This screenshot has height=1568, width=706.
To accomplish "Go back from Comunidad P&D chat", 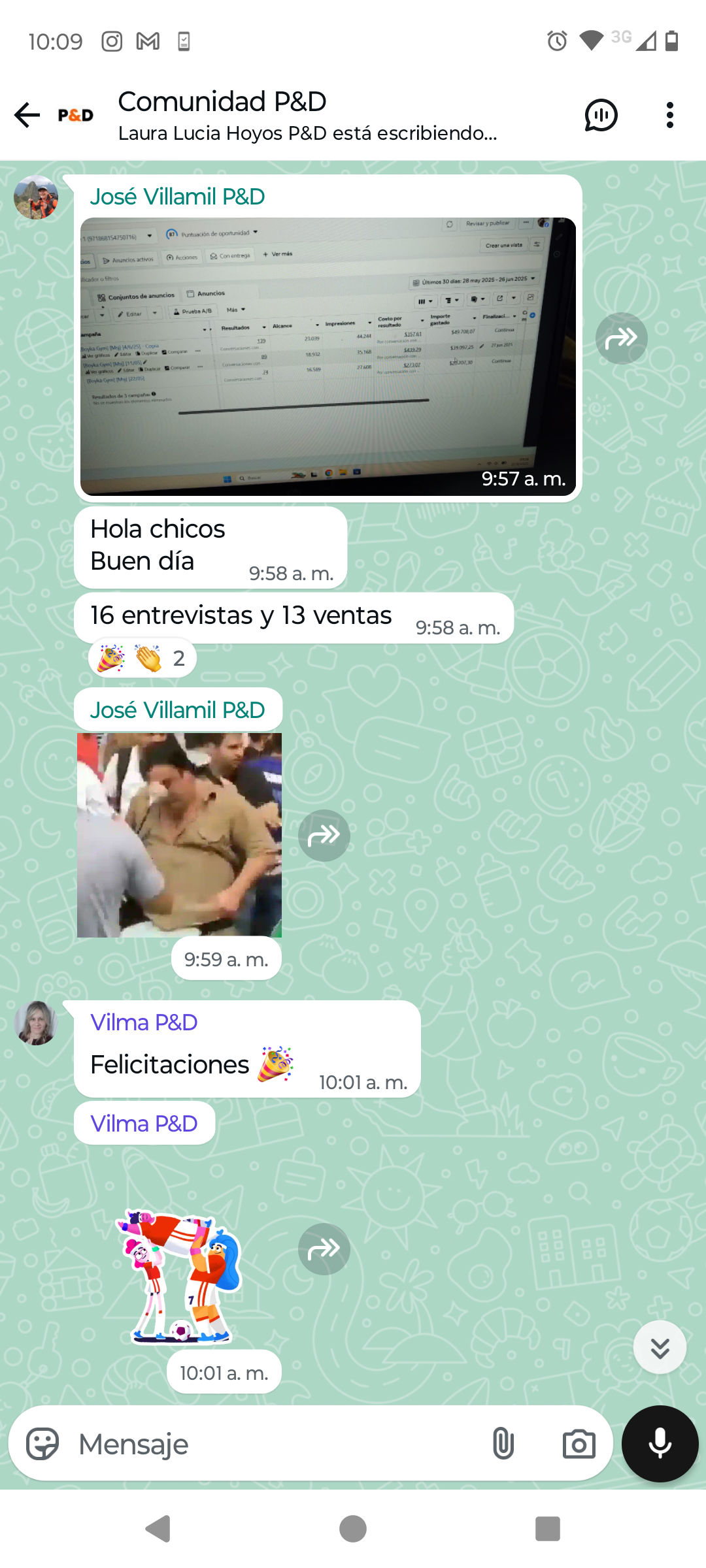I will [x=27, y=115].
